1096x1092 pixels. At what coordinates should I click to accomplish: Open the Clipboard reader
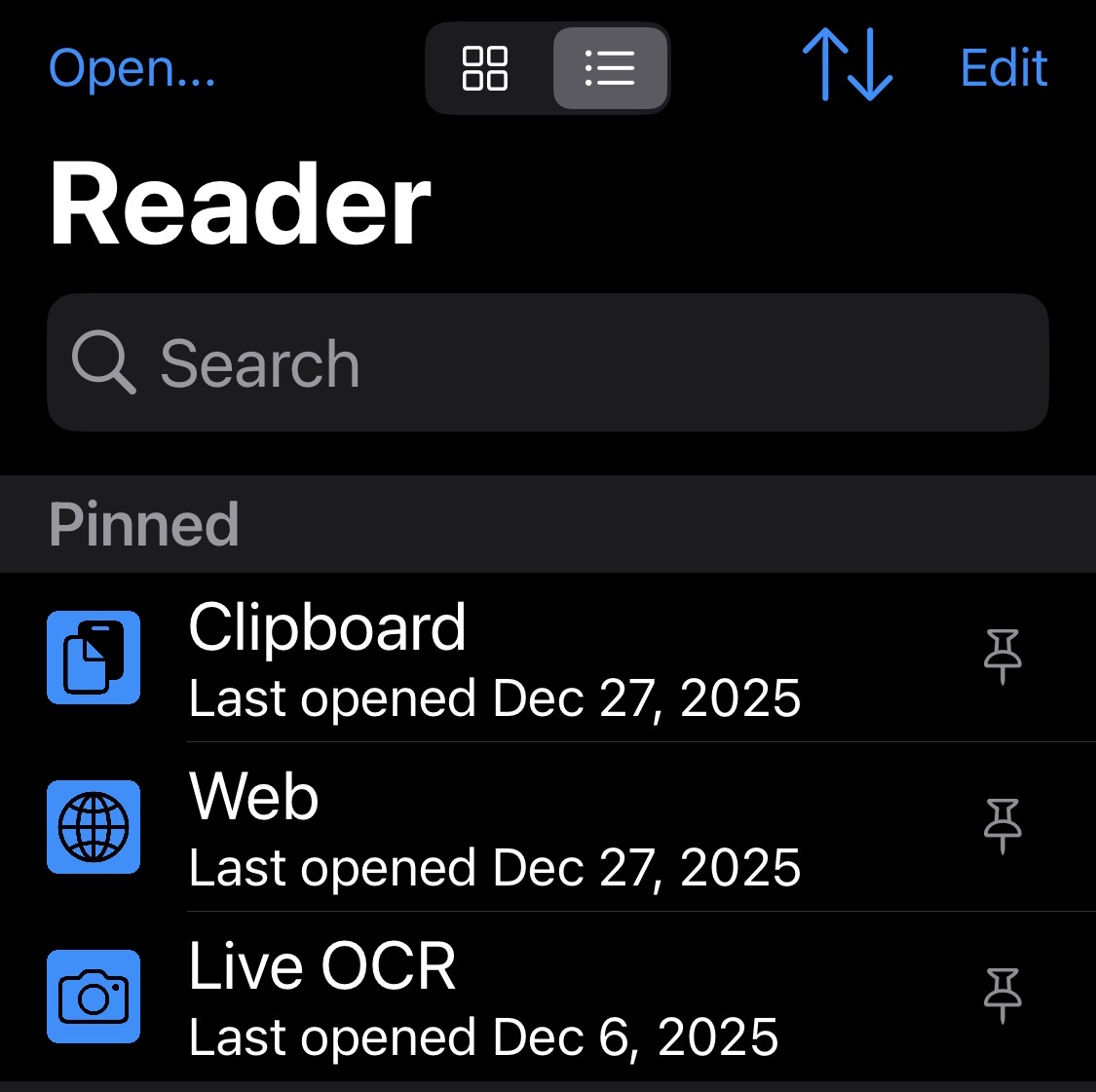(x=494, y=658)
